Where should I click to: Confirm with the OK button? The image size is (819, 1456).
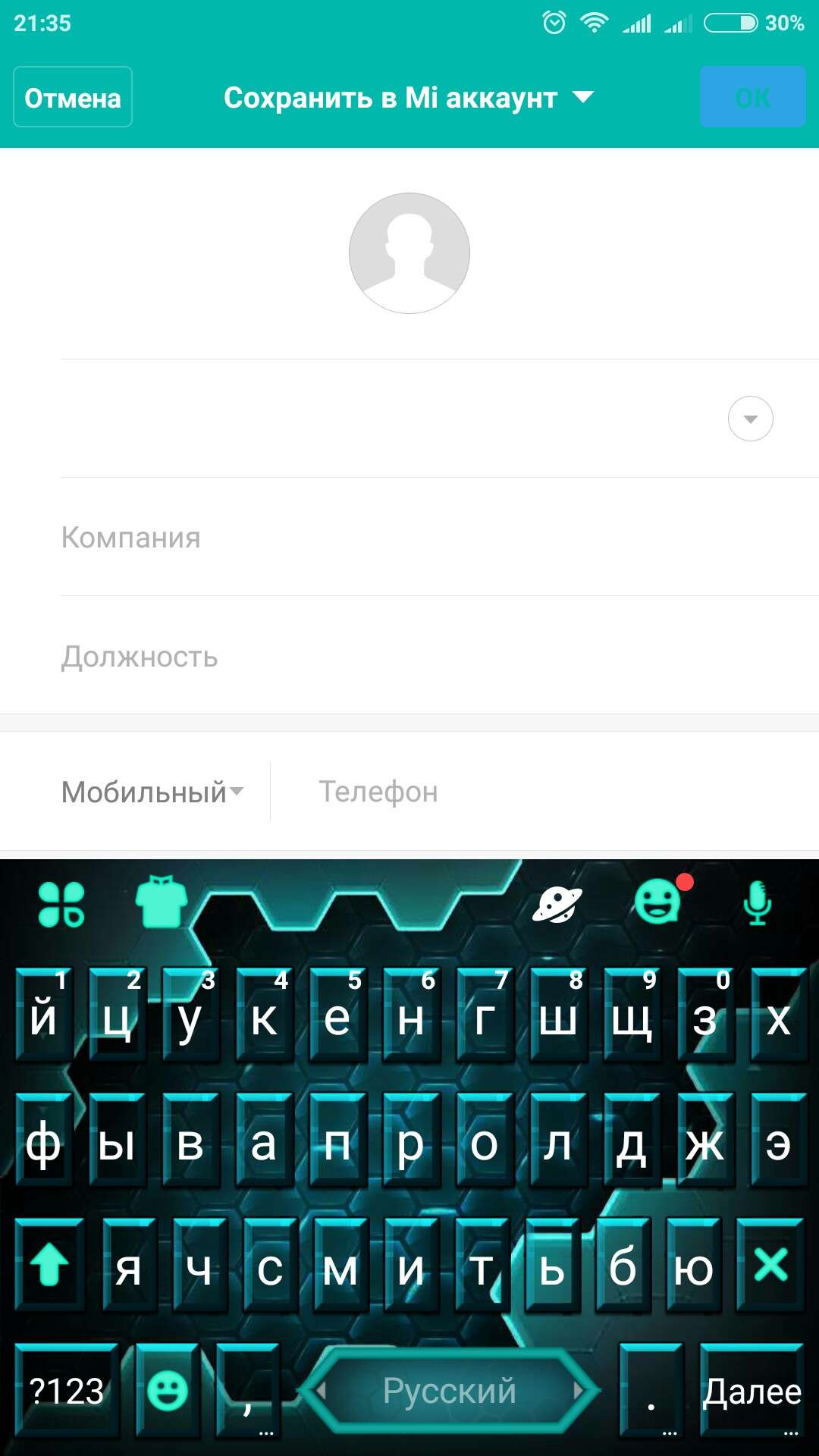(752, 97)
